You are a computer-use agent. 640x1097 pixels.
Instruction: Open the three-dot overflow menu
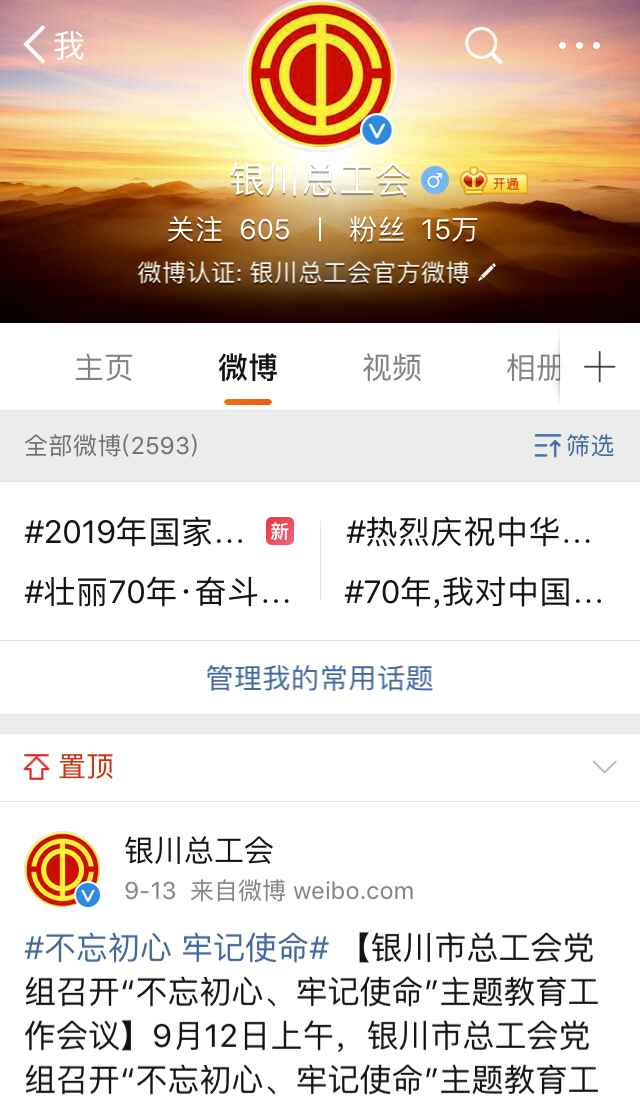tap(579, 45)
